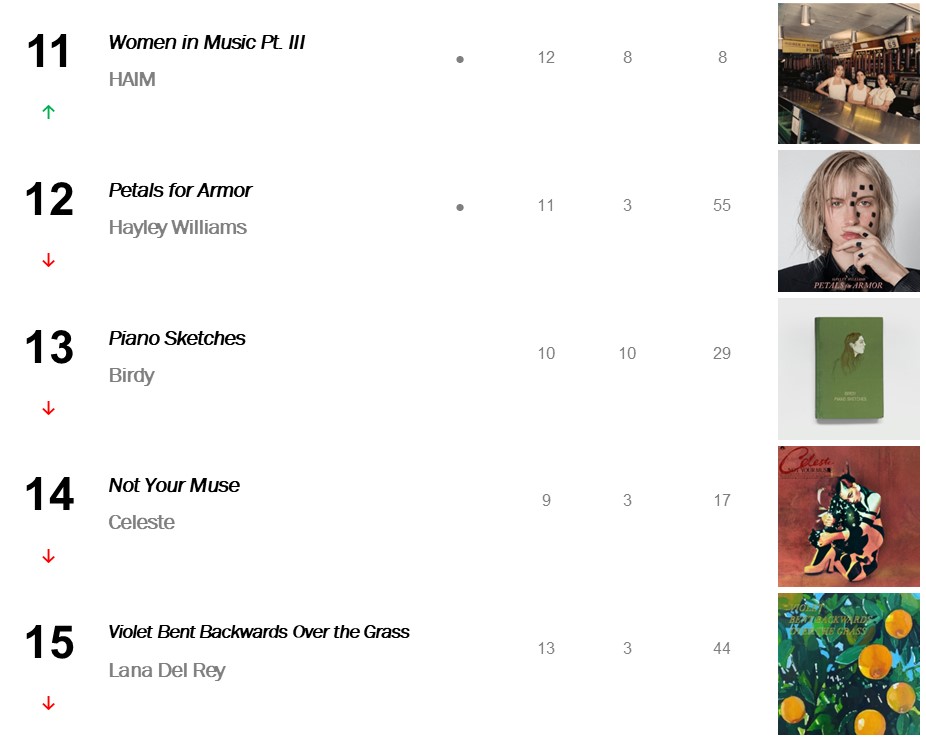This screenshot has height=738, width=926.
Task: Open the Hayley Williams artist link
Action: coord(177,227)
